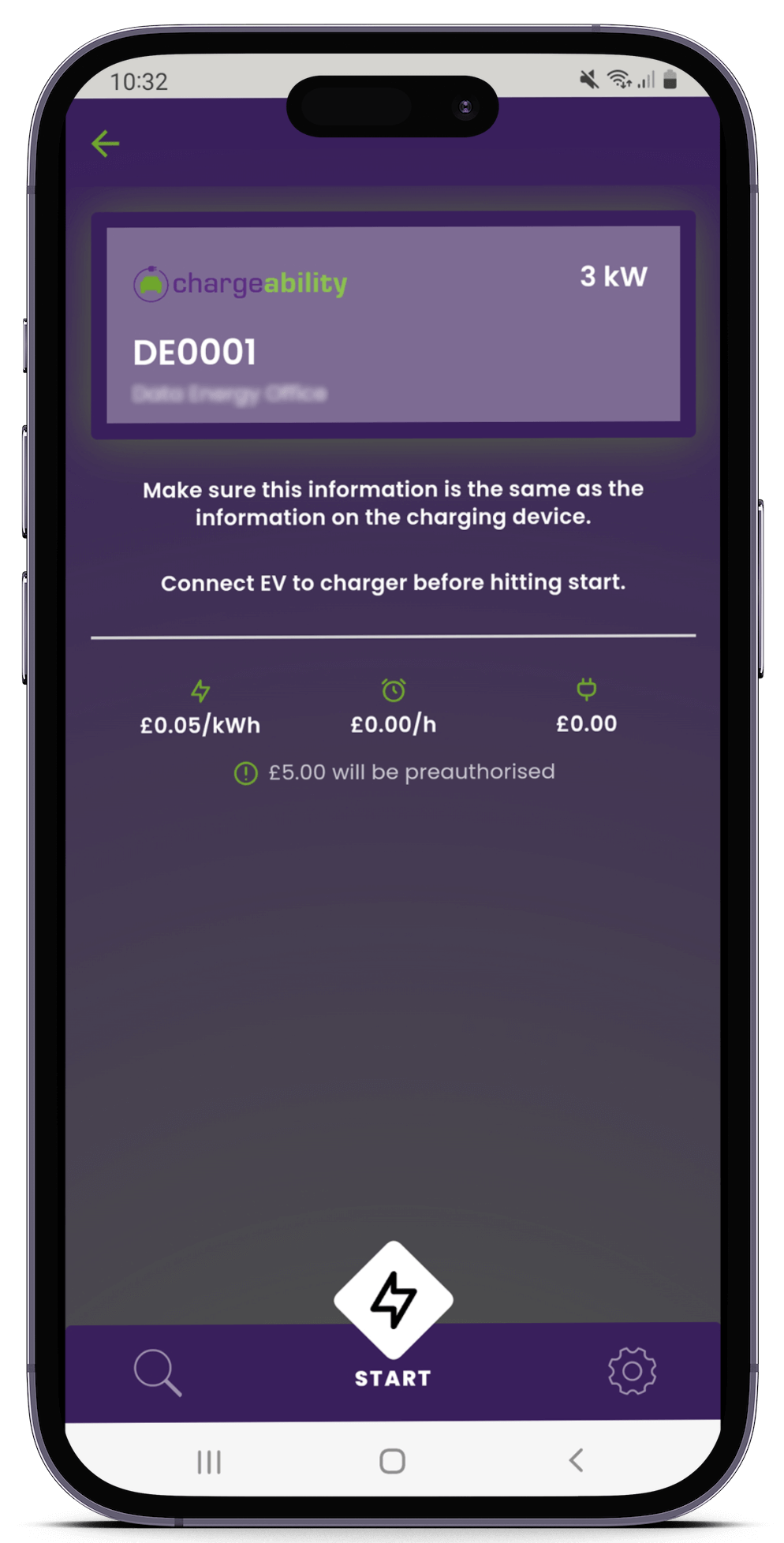Tap the system back chevron
Viewport: 784px width, 1543px height.
[x=576, y=1460]
